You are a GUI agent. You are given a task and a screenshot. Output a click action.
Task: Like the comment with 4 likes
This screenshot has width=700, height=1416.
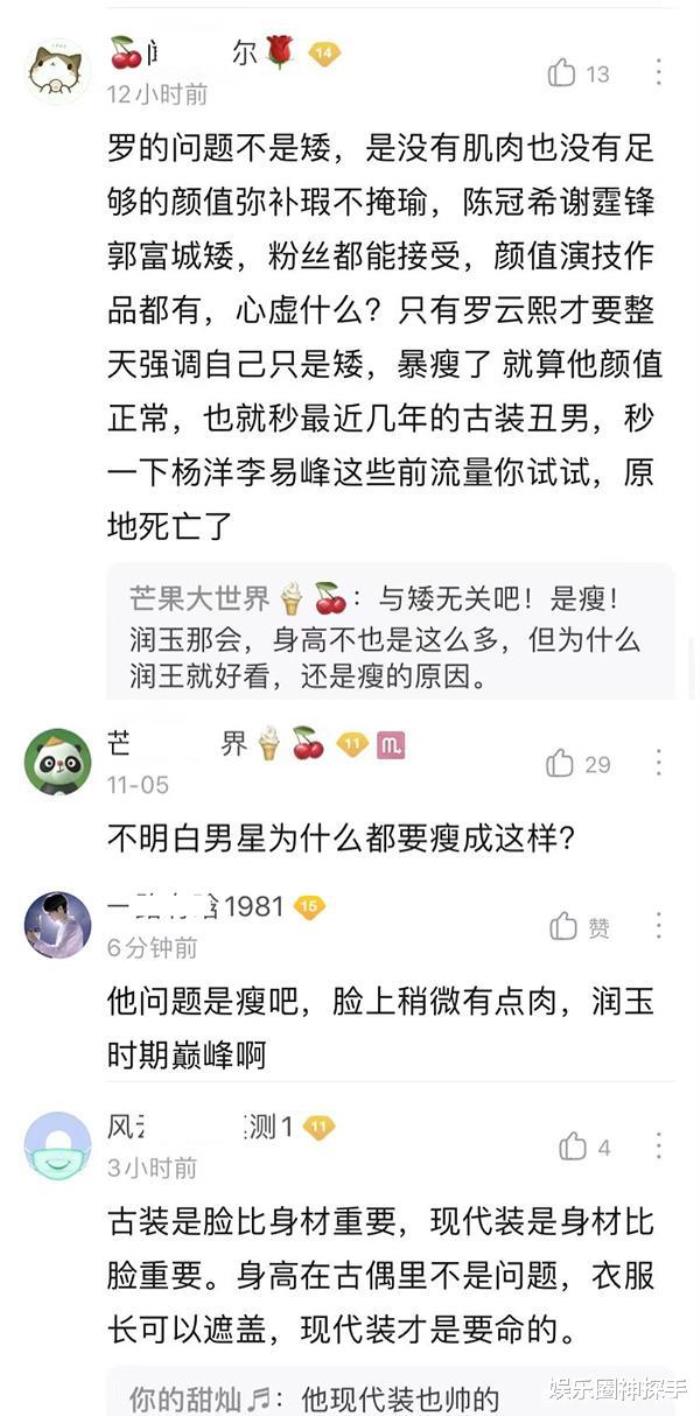point(573,1147)
